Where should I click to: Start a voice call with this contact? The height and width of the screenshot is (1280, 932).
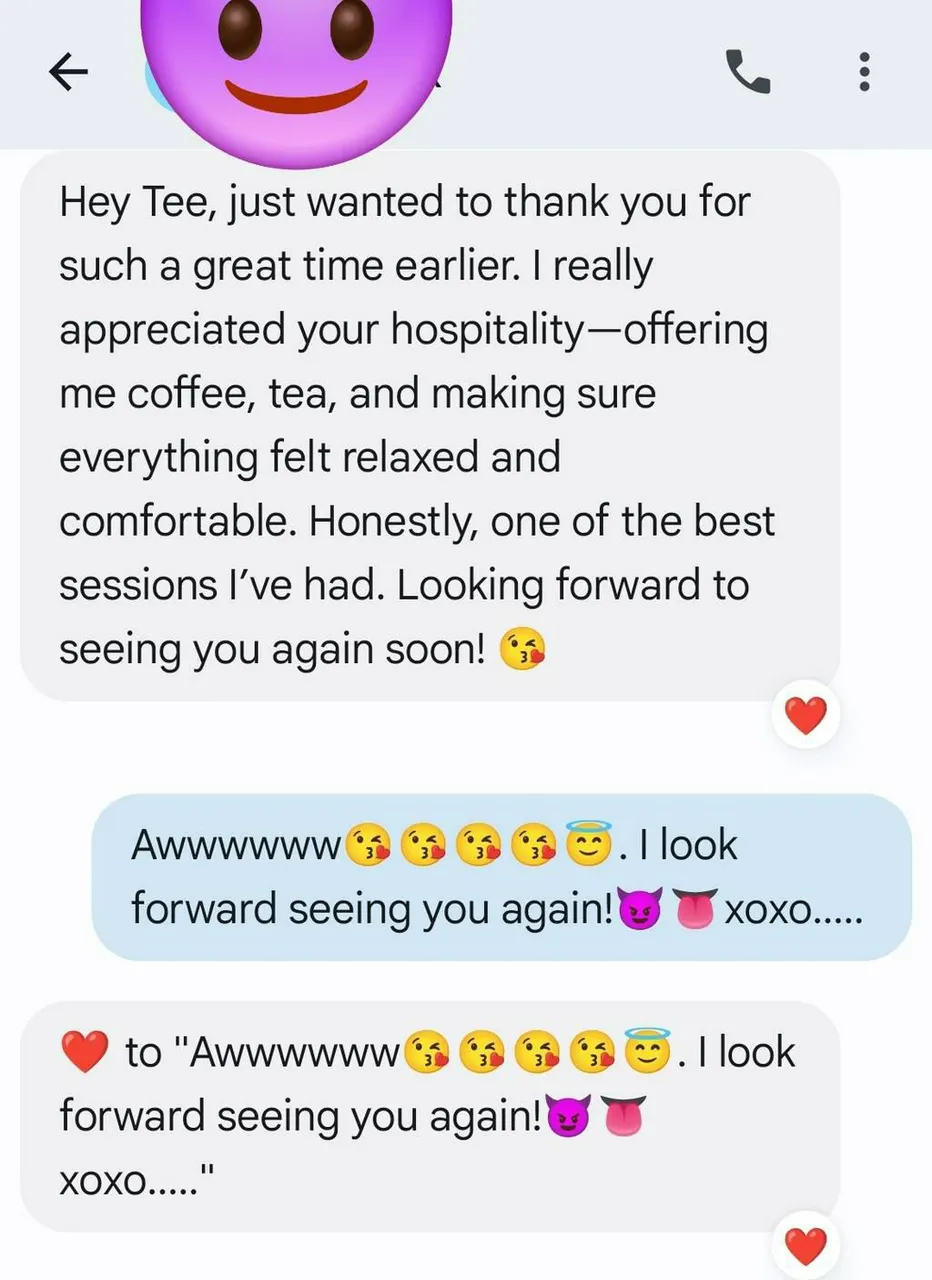click(747, 72)
